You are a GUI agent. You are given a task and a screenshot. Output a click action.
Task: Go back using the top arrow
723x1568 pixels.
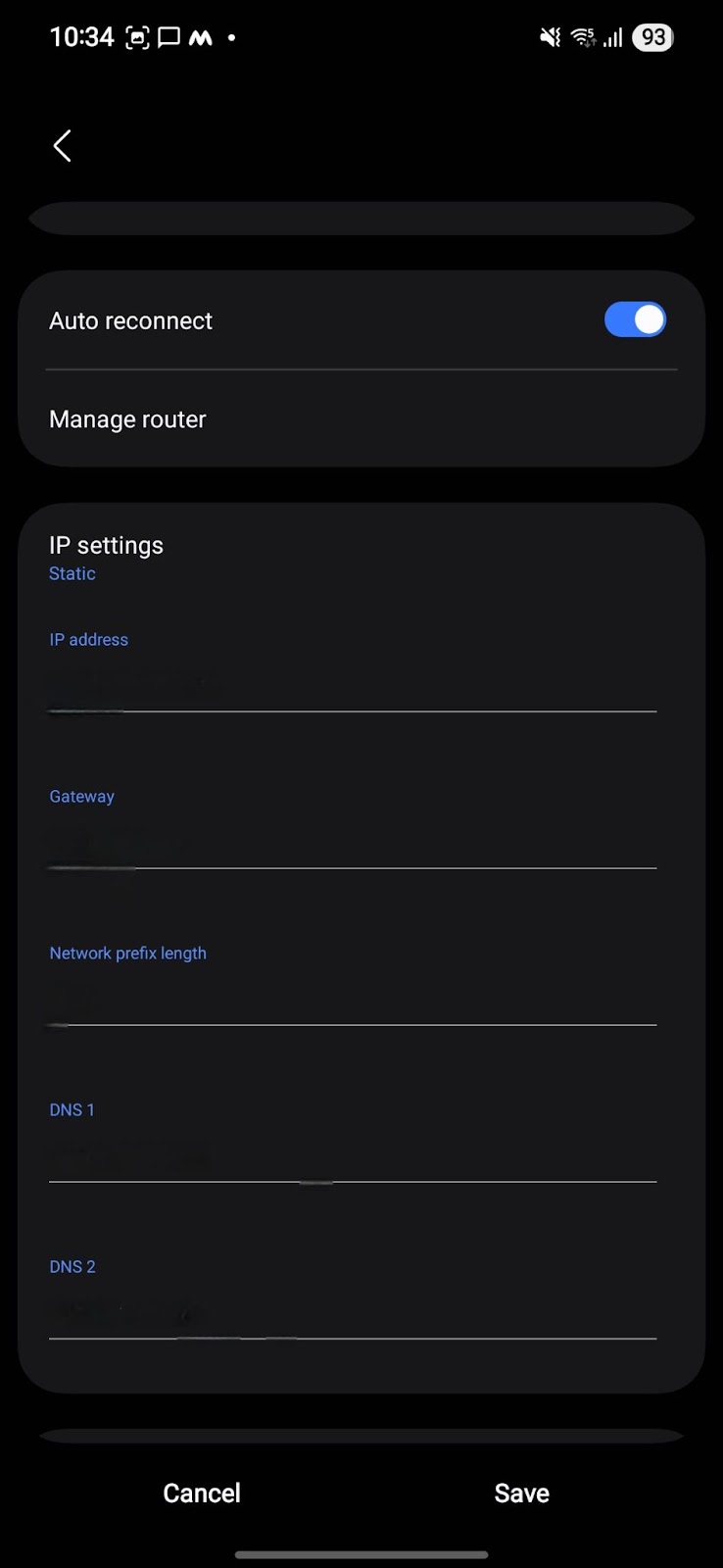click(63, 146)
